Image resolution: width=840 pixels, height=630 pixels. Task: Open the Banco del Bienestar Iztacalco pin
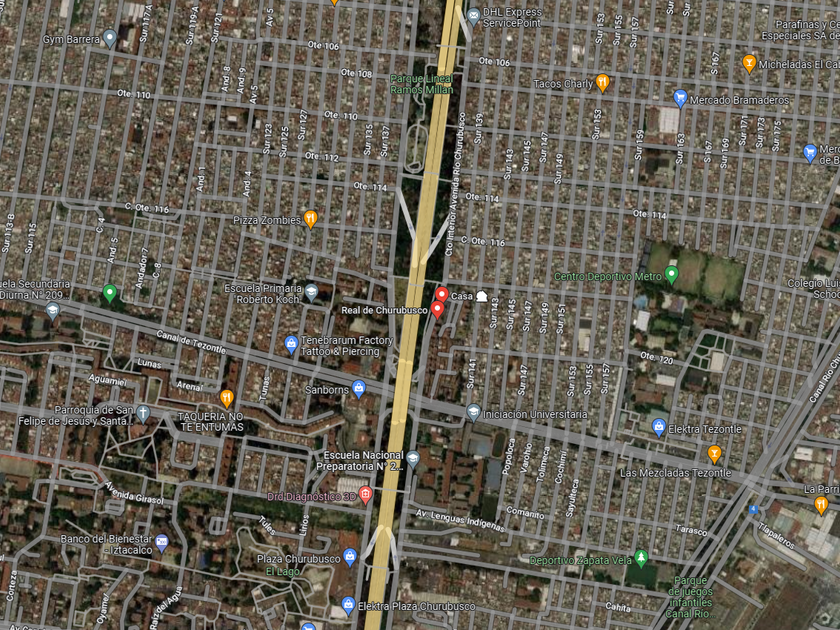point(161,544)
